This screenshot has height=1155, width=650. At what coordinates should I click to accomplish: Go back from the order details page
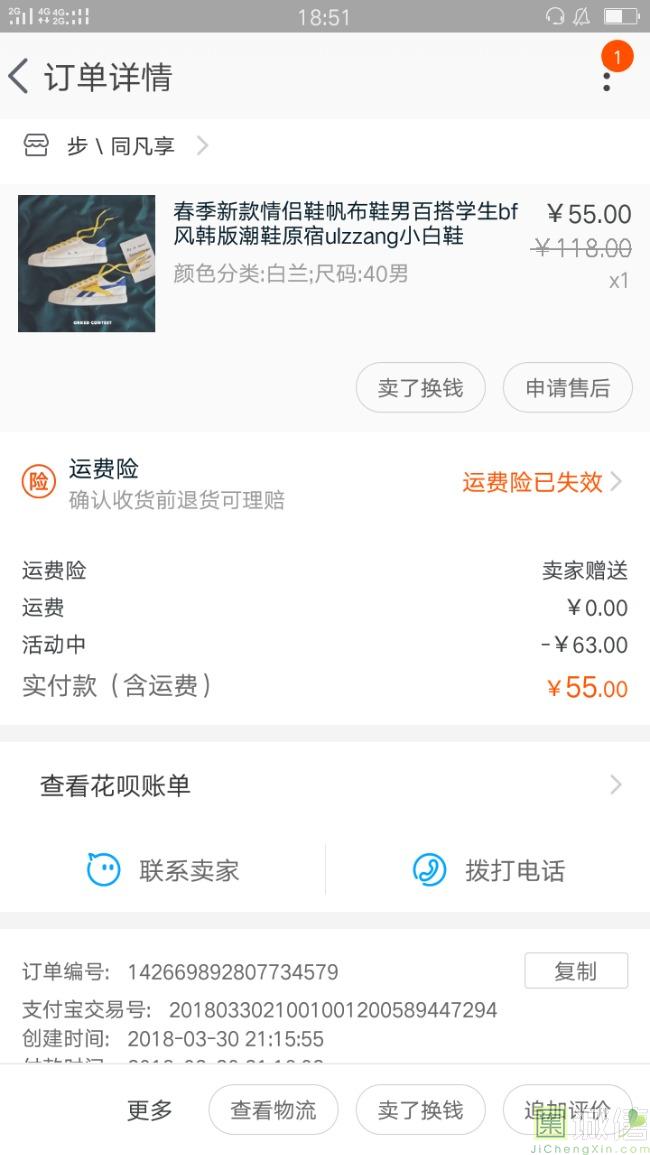pos(20,77)
